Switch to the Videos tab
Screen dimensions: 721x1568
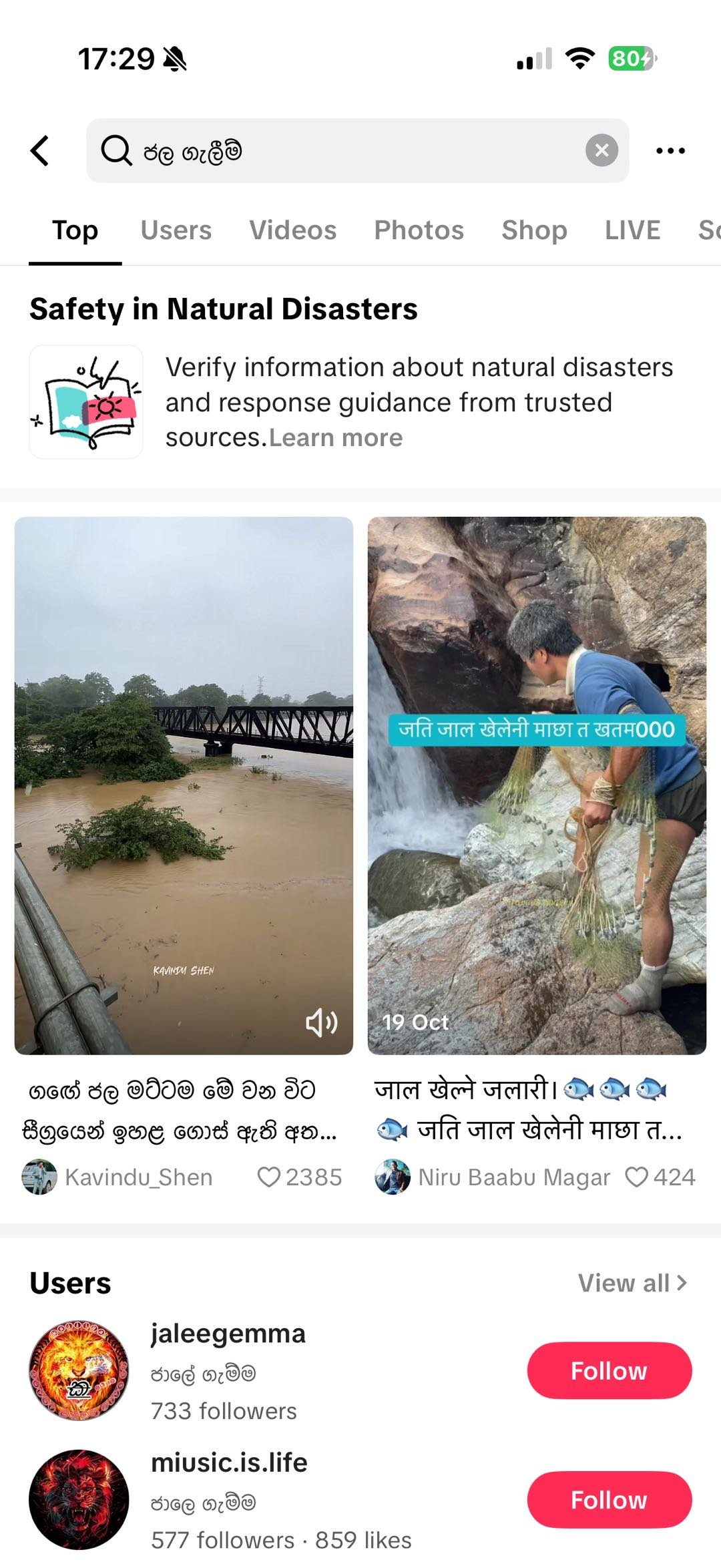(x=294, y=230)
